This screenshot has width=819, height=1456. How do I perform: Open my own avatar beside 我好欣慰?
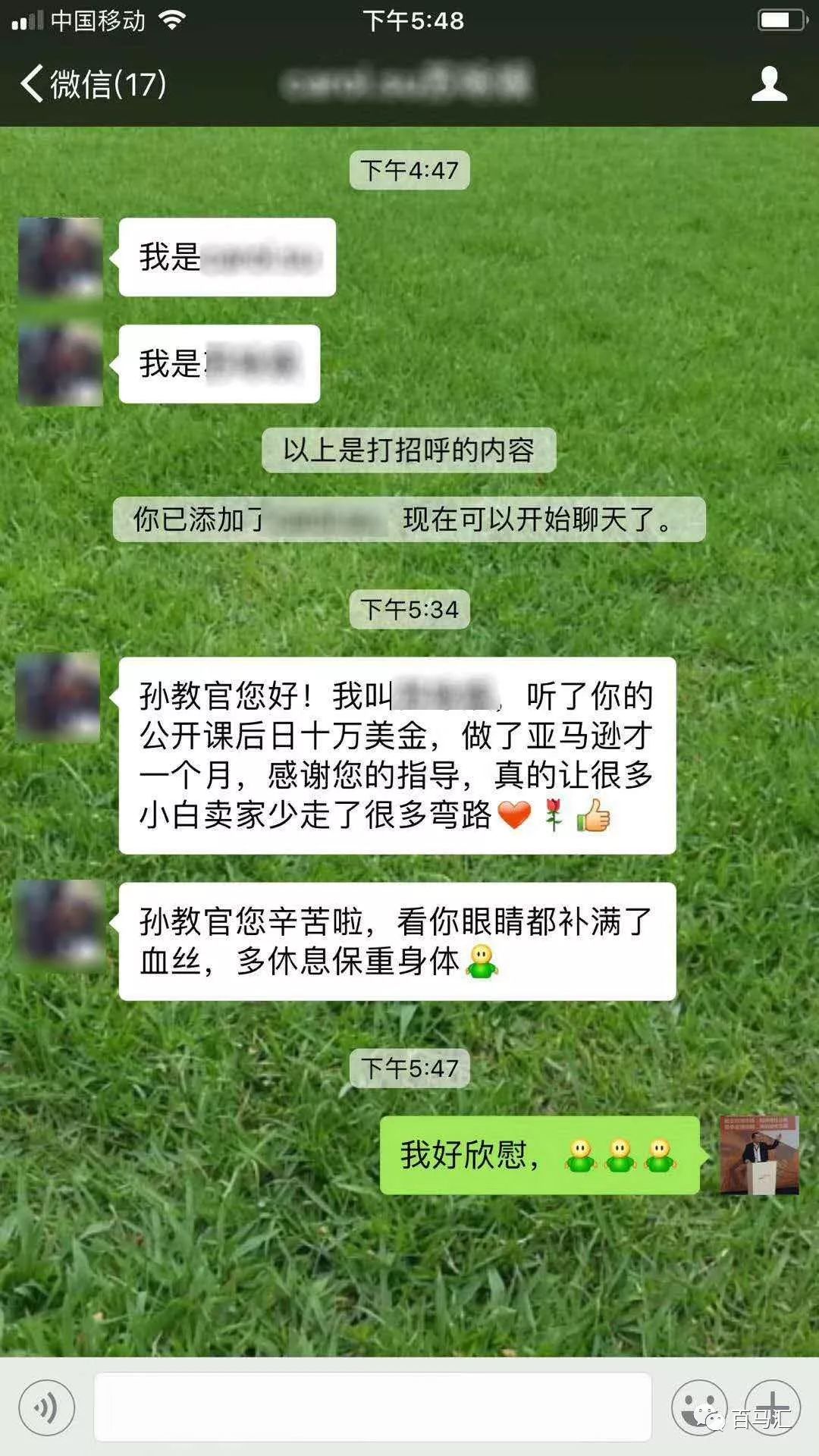coord(759,1155)
